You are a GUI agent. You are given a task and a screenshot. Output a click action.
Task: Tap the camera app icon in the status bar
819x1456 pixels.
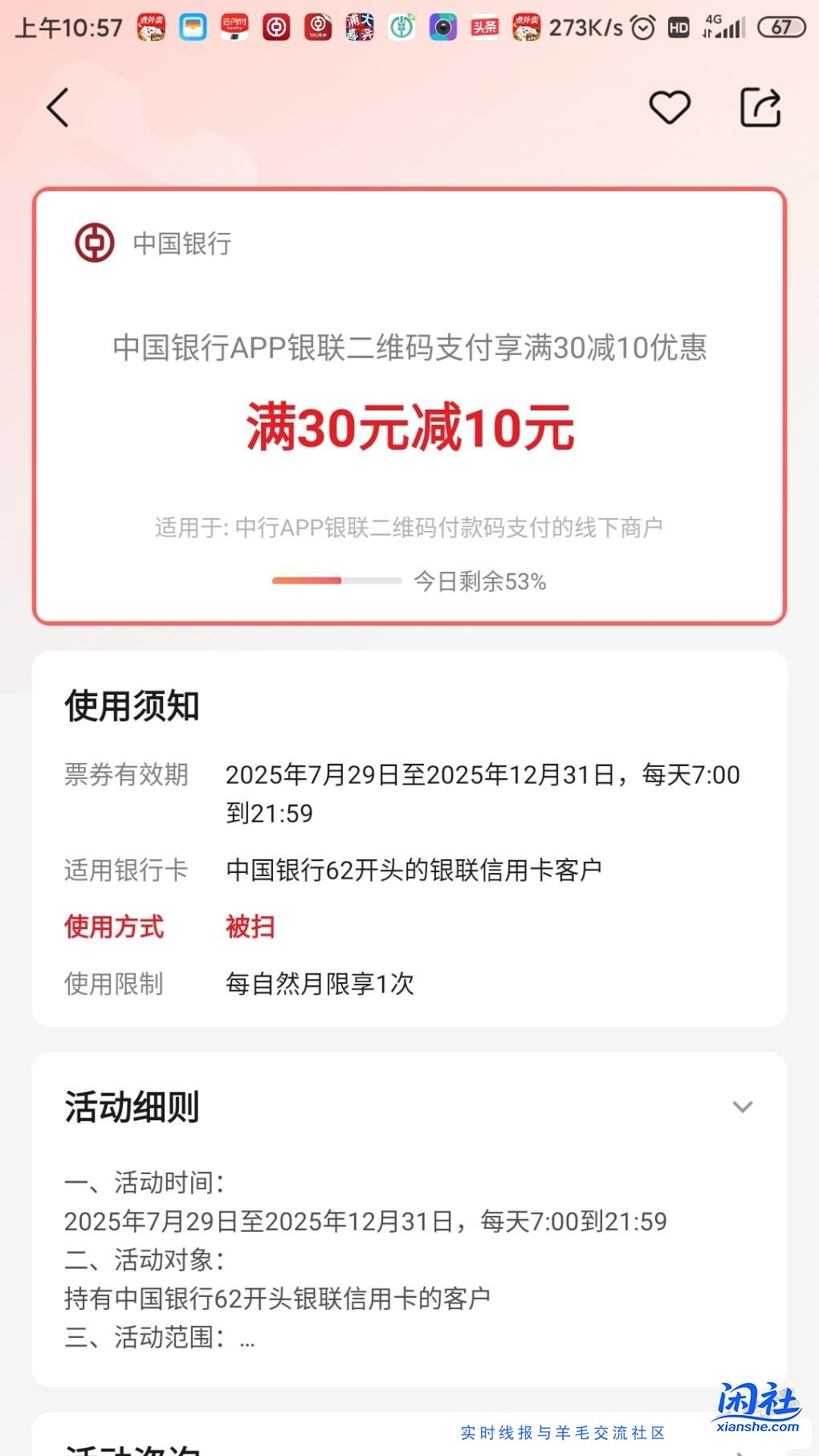coord(444,27)
